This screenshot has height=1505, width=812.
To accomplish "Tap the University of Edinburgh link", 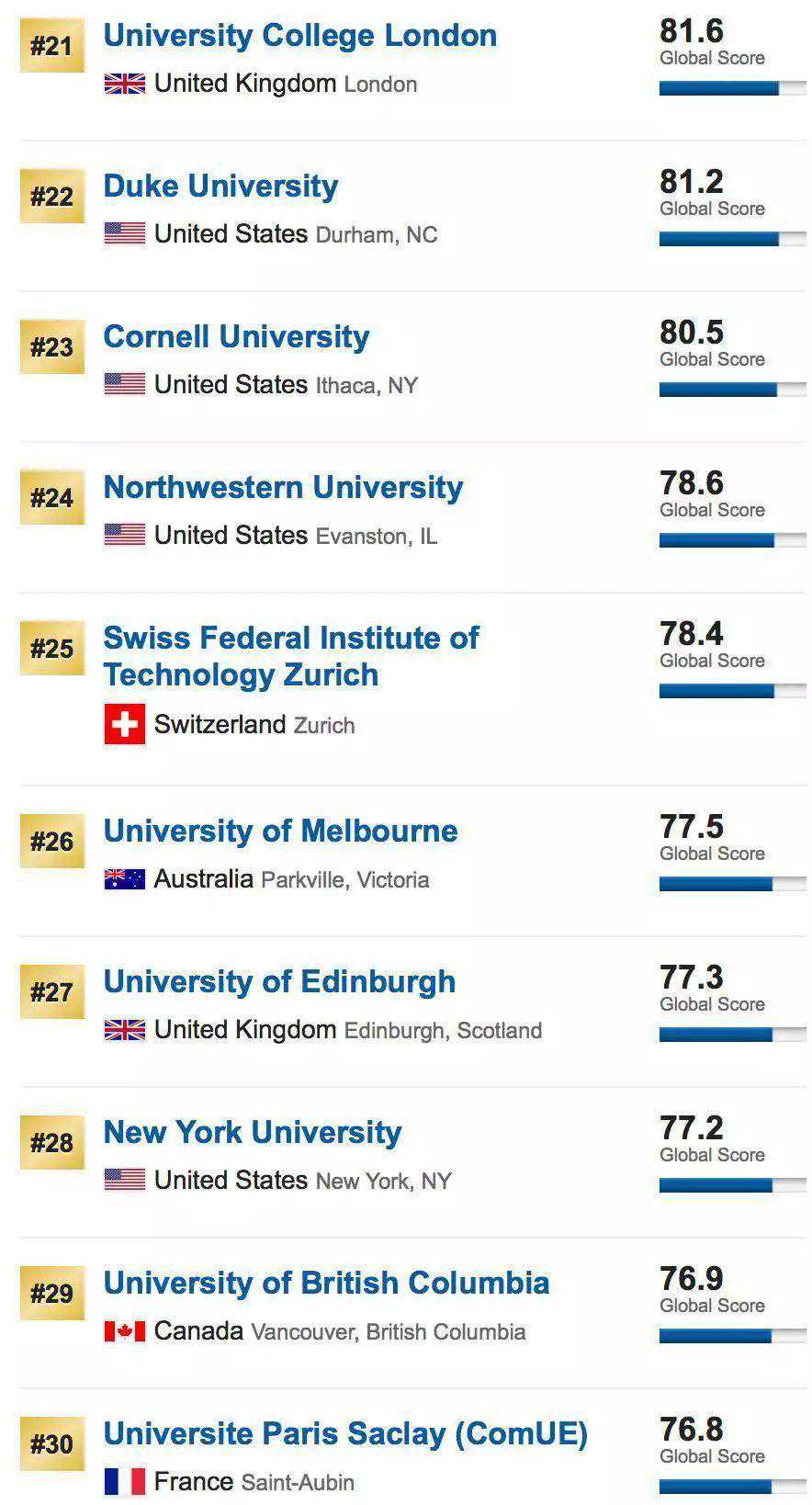I will (279, 982).
